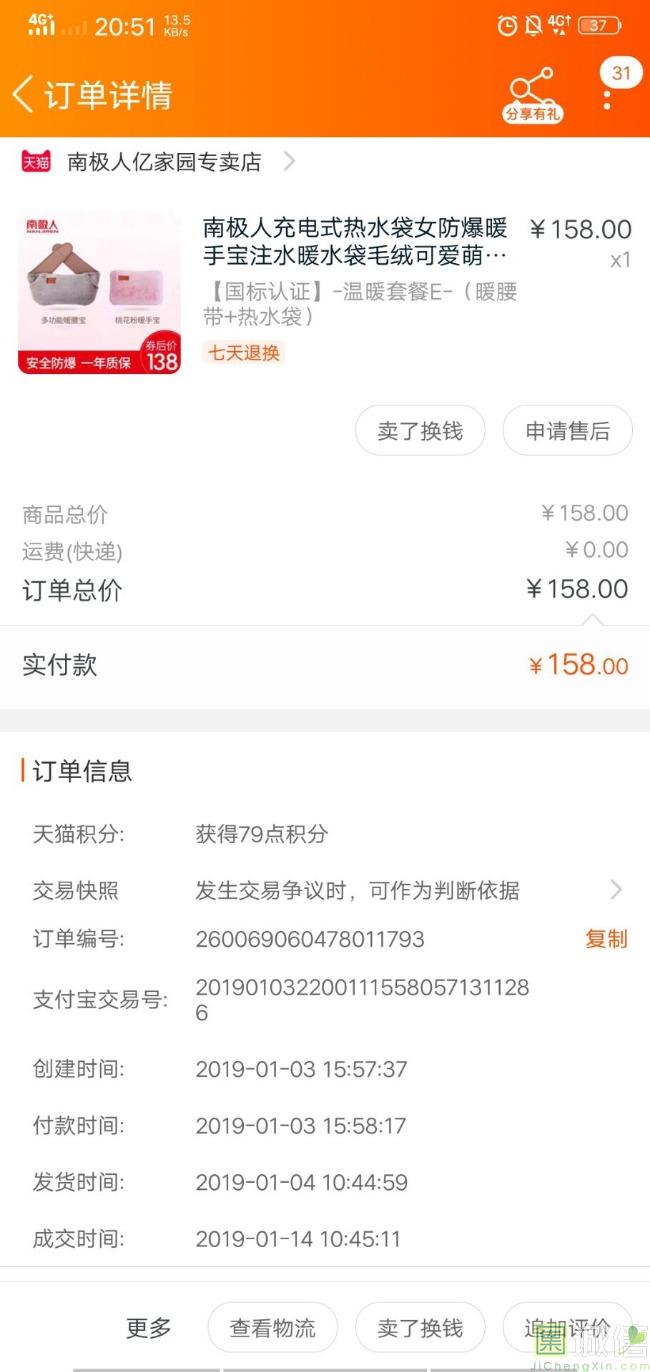Open 更多 options in the bottom bar

click(x=149, y=1328)
